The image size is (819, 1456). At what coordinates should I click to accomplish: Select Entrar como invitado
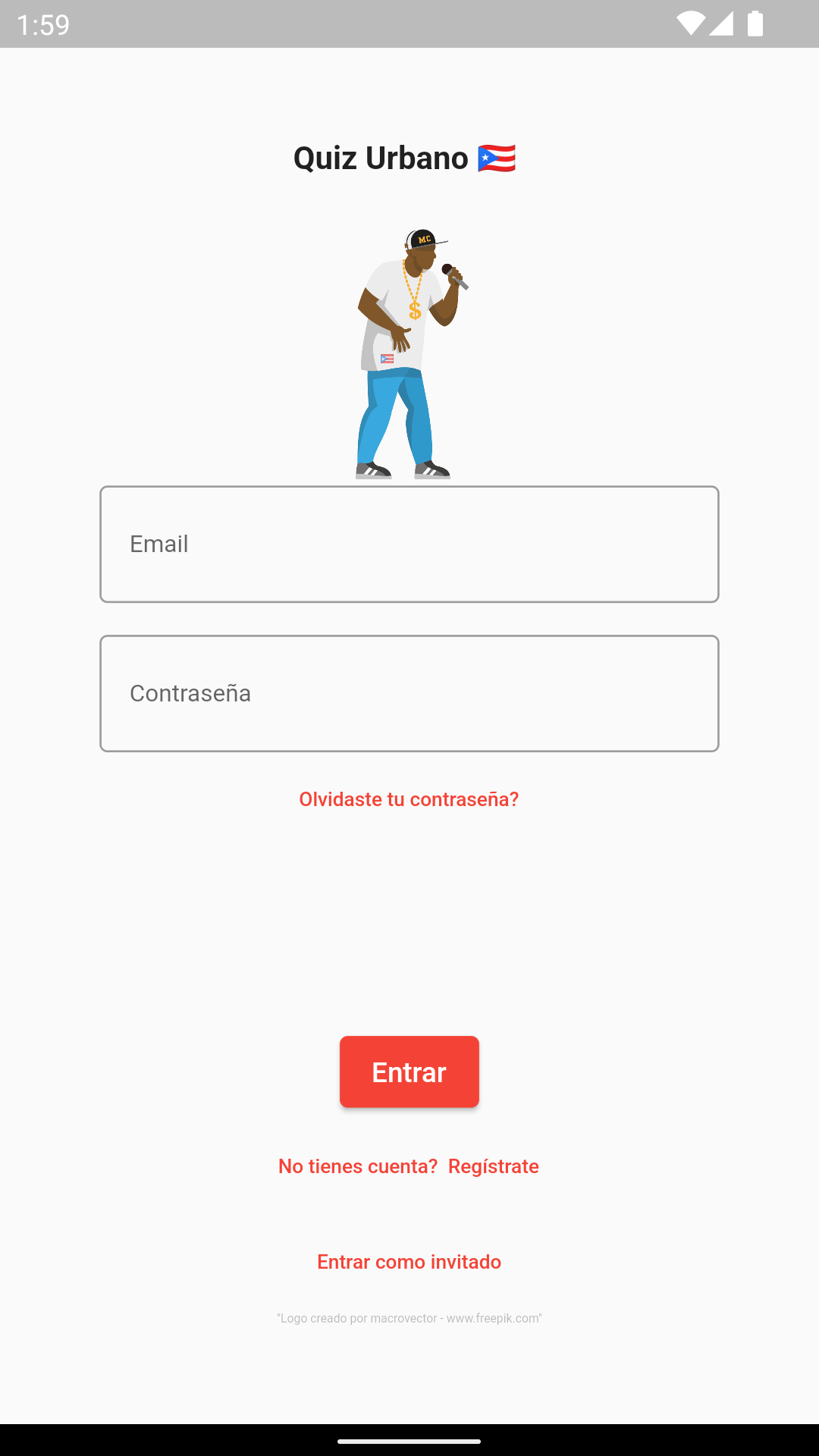[409, 1262]
